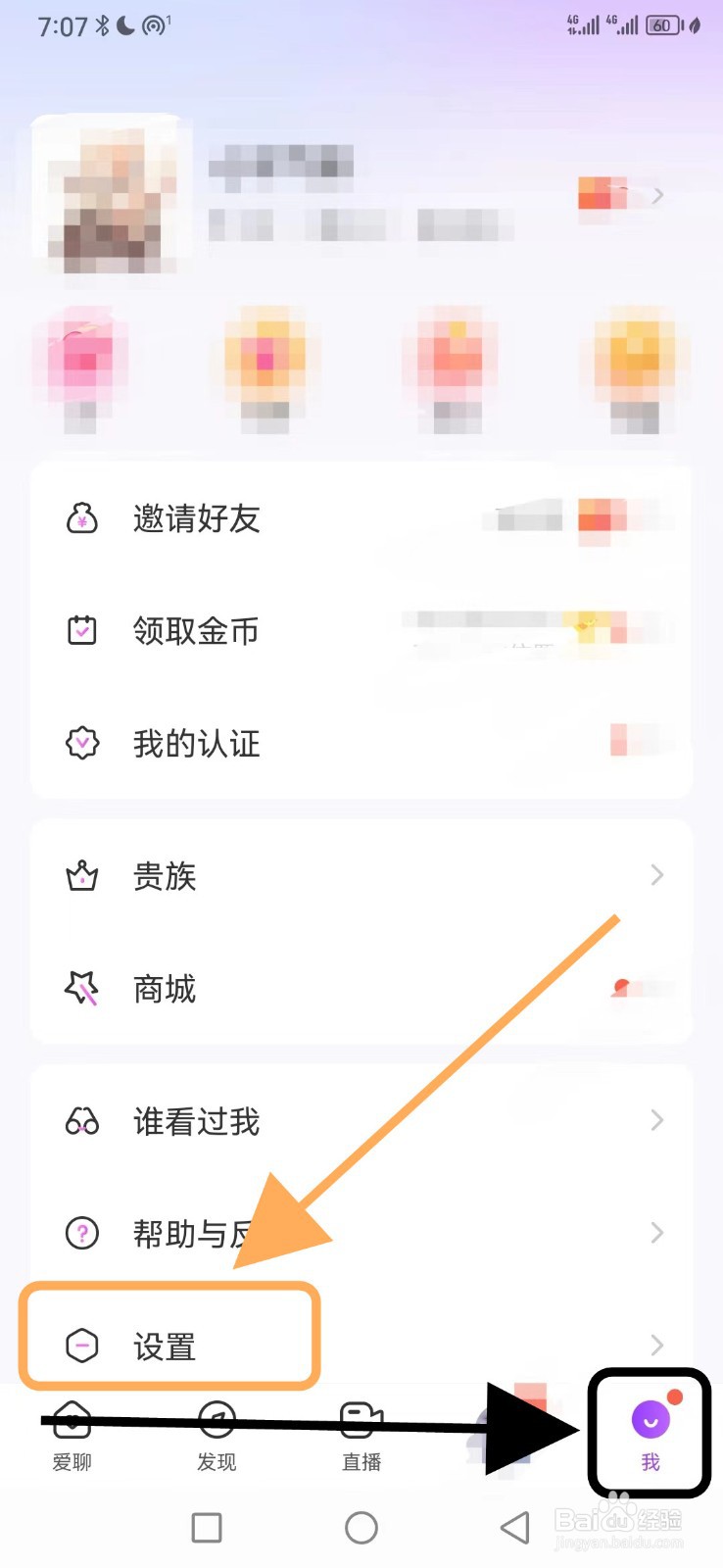This screenshot has height=1568, width=723.
Task: Click the crown icon for 贵族
Action: coord(82,875)
